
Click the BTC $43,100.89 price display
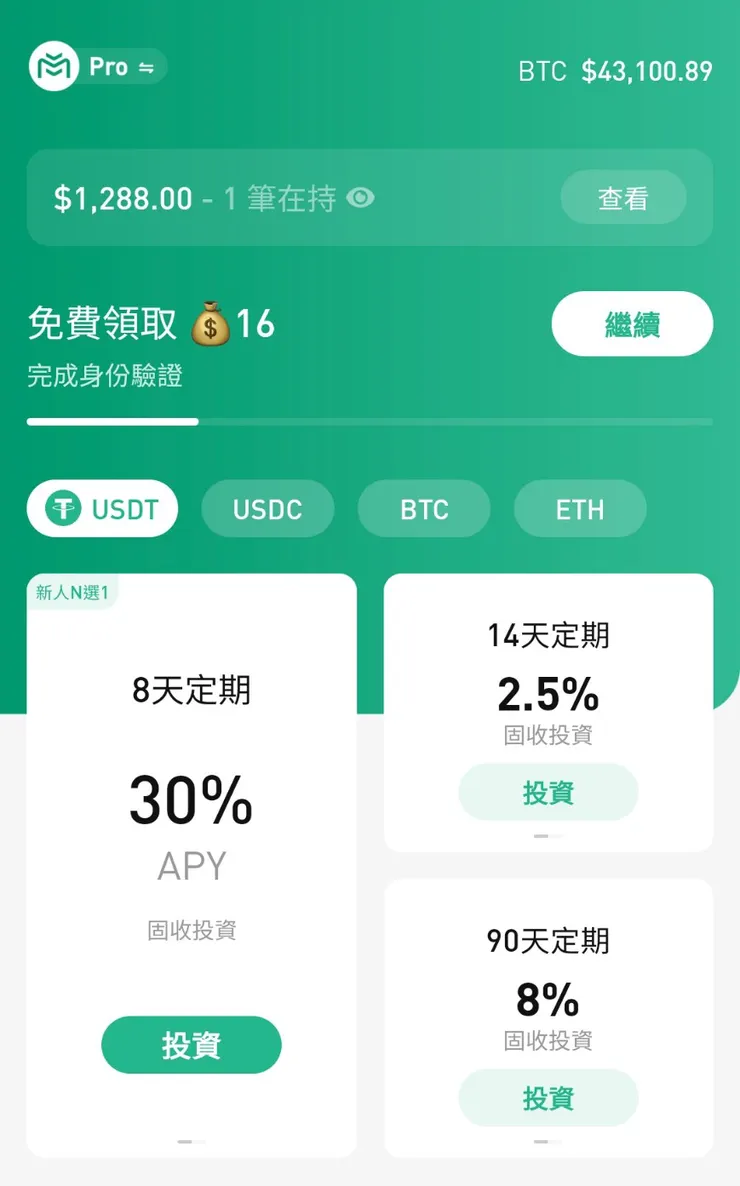tap(614, 71)
